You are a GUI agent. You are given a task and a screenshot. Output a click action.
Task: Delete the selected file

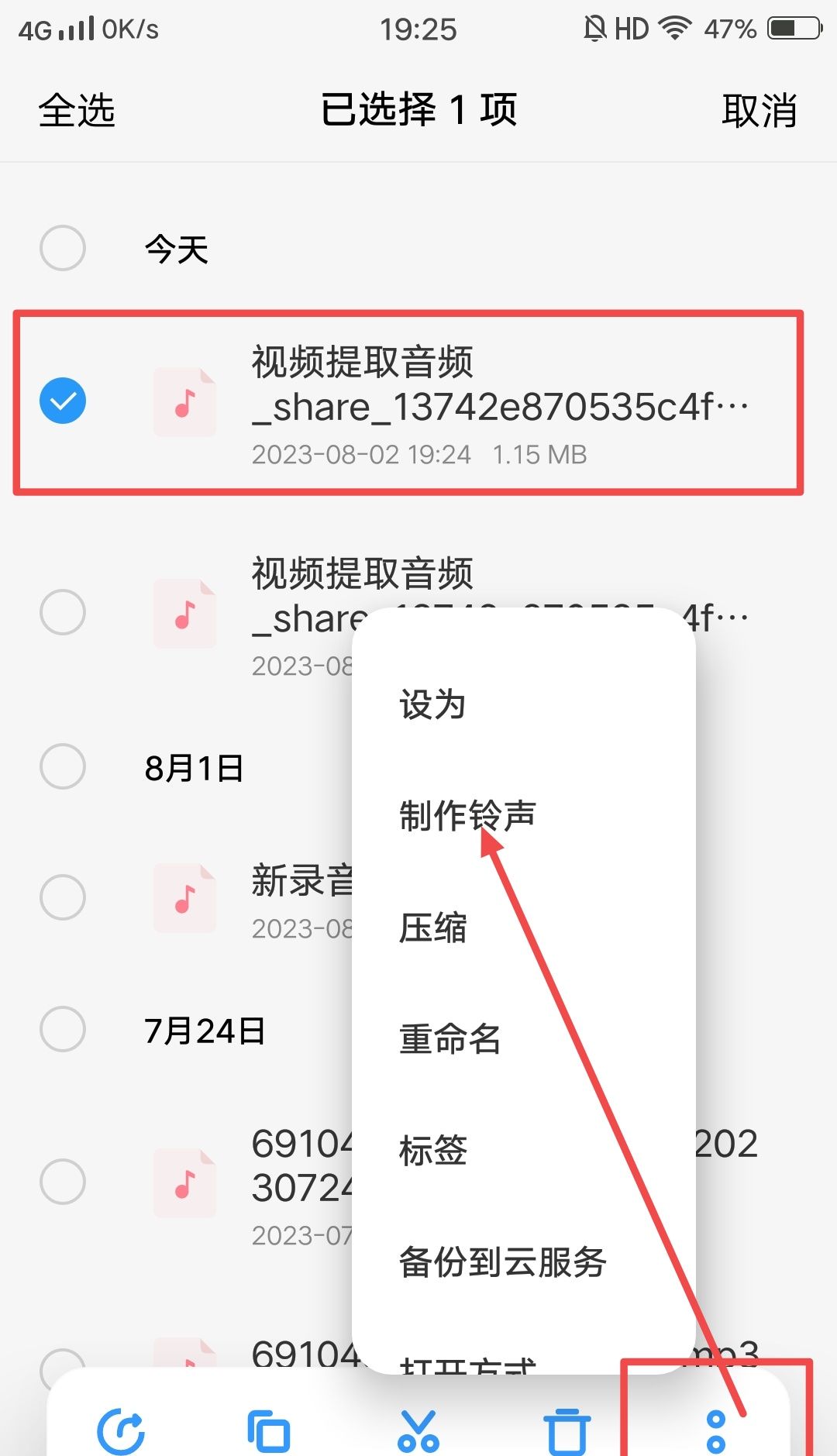point(567,1431)
